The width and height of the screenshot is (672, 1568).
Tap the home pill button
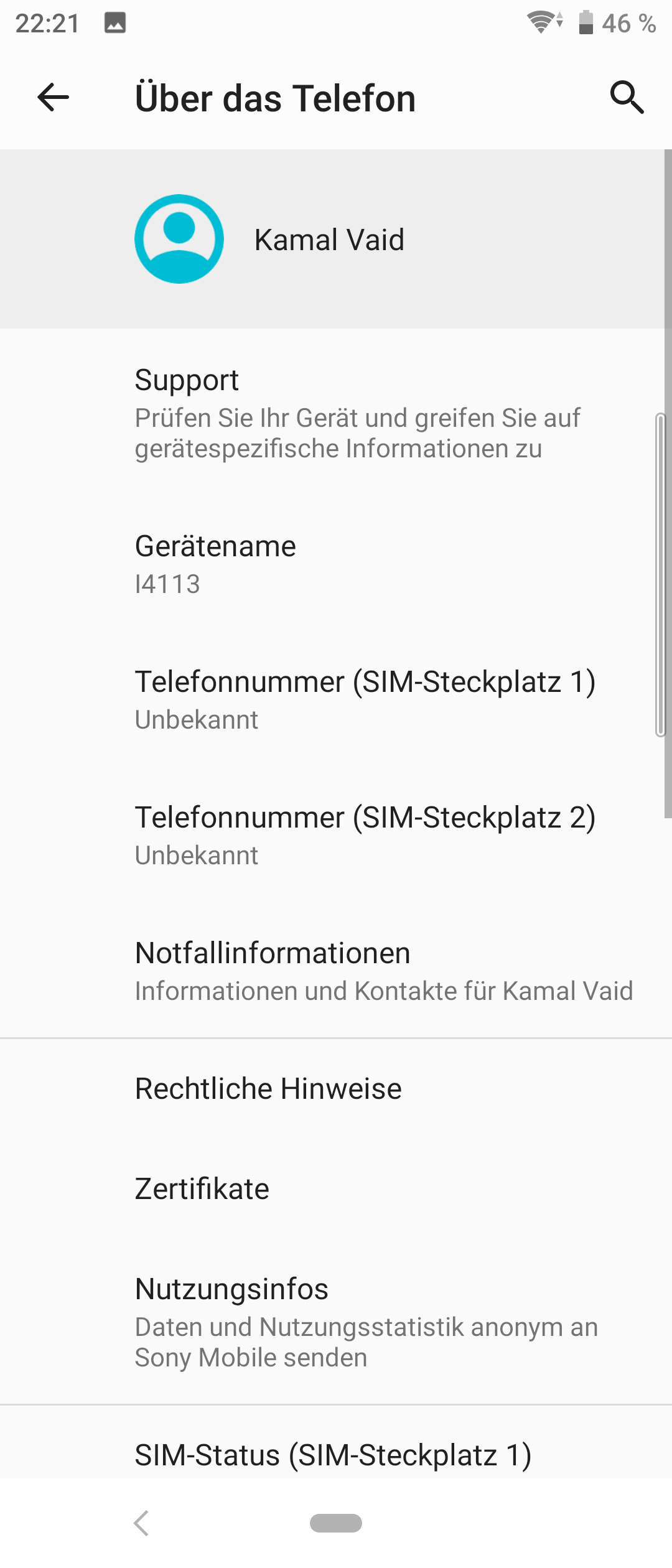click(336, 1523)
